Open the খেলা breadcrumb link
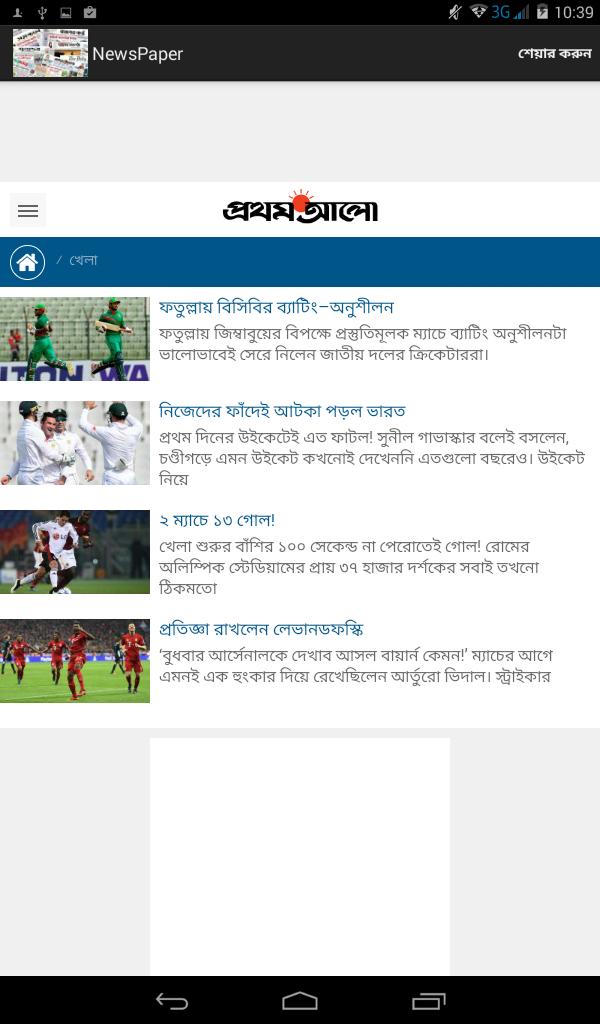This screenshot has height=1024, width=600. tap(83, 260)
